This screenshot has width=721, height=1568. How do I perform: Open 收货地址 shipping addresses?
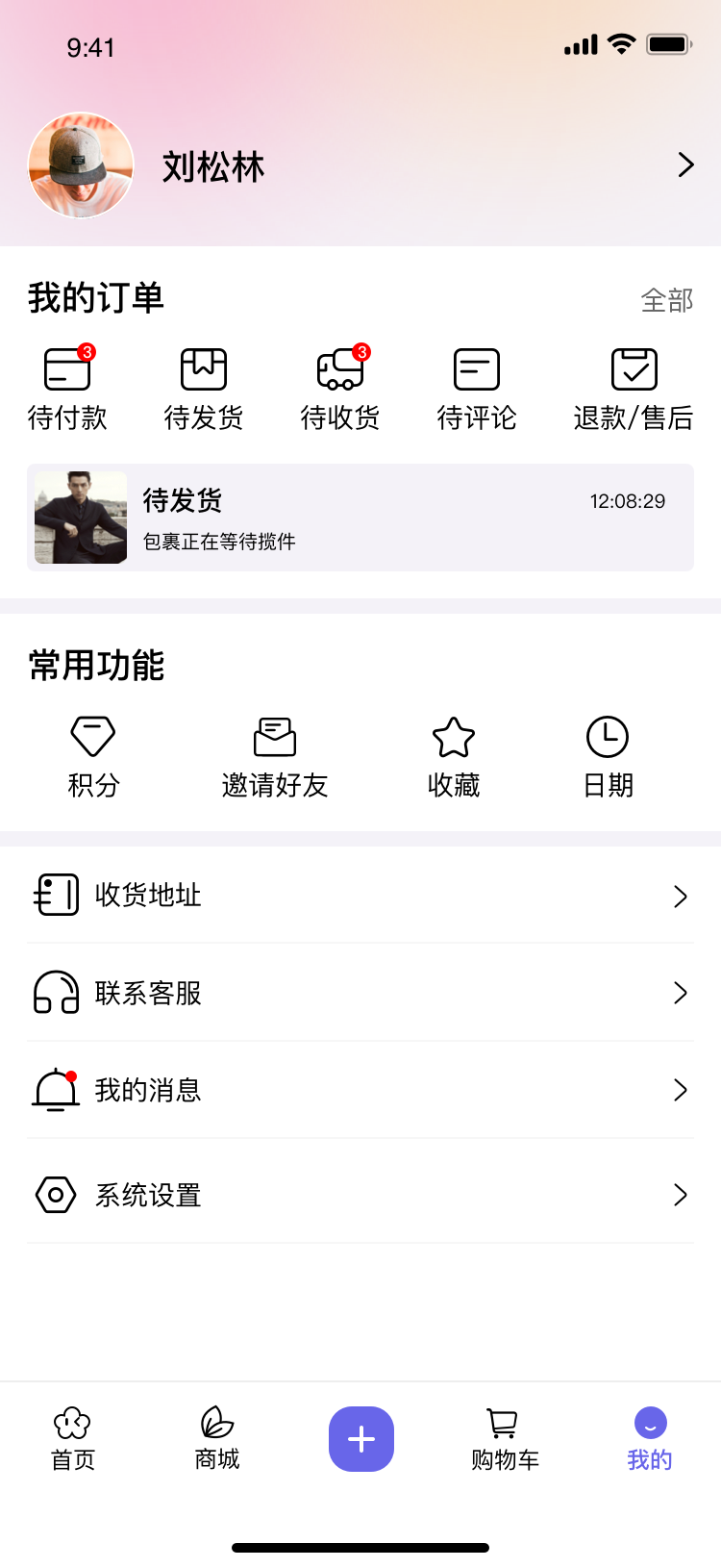[360, 896]
